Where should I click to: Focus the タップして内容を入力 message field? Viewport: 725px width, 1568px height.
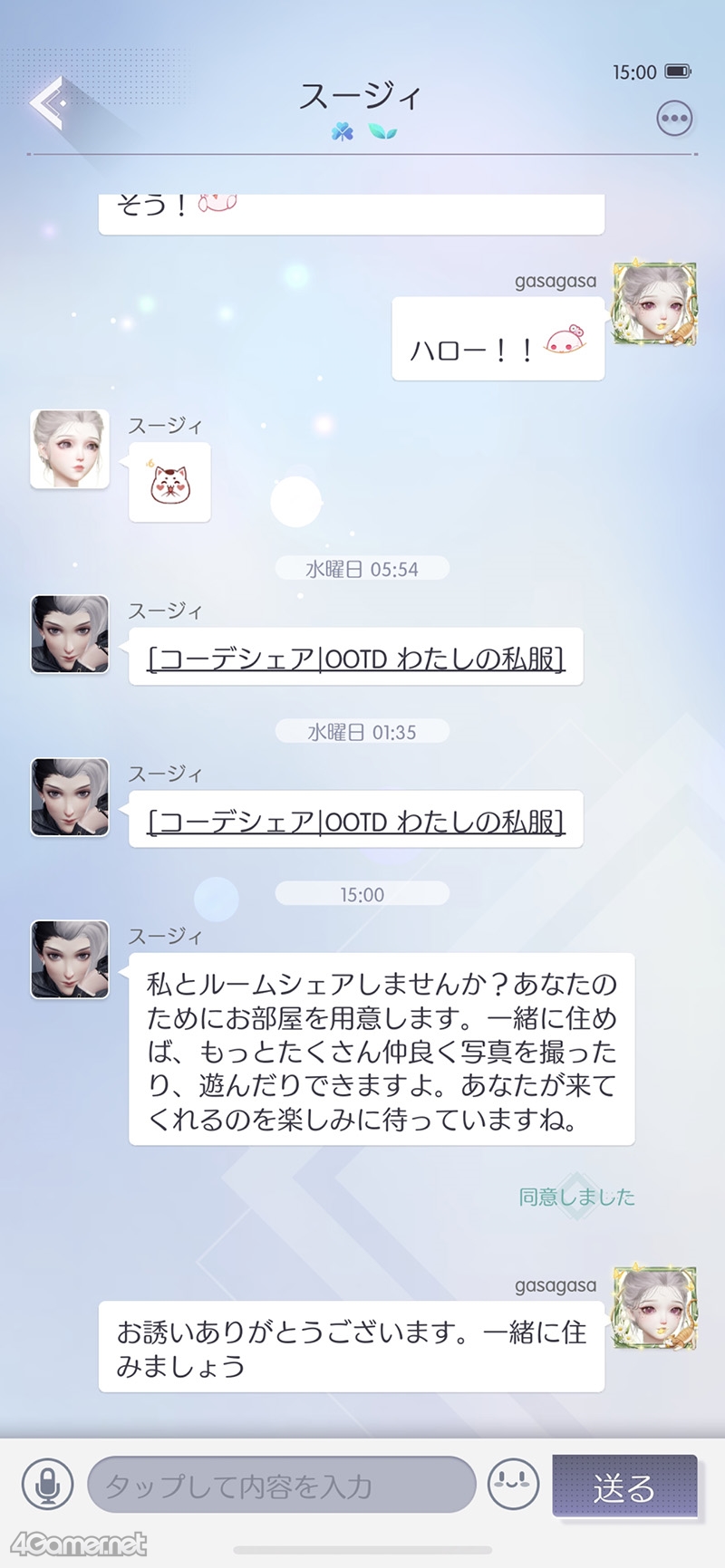click(282, 1484)
